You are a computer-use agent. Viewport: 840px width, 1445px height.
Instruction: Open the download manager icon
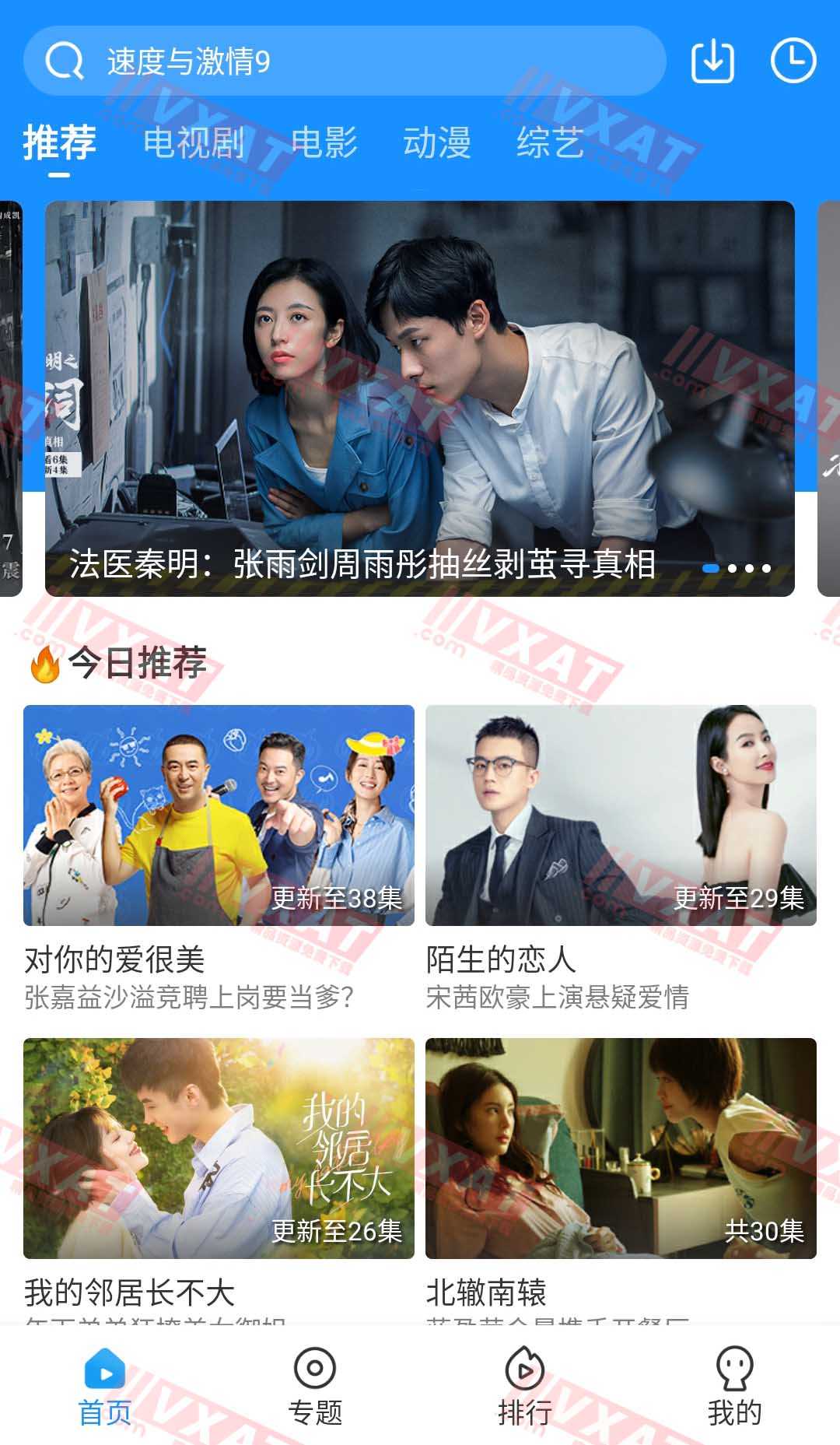click(x=713, y=61)
